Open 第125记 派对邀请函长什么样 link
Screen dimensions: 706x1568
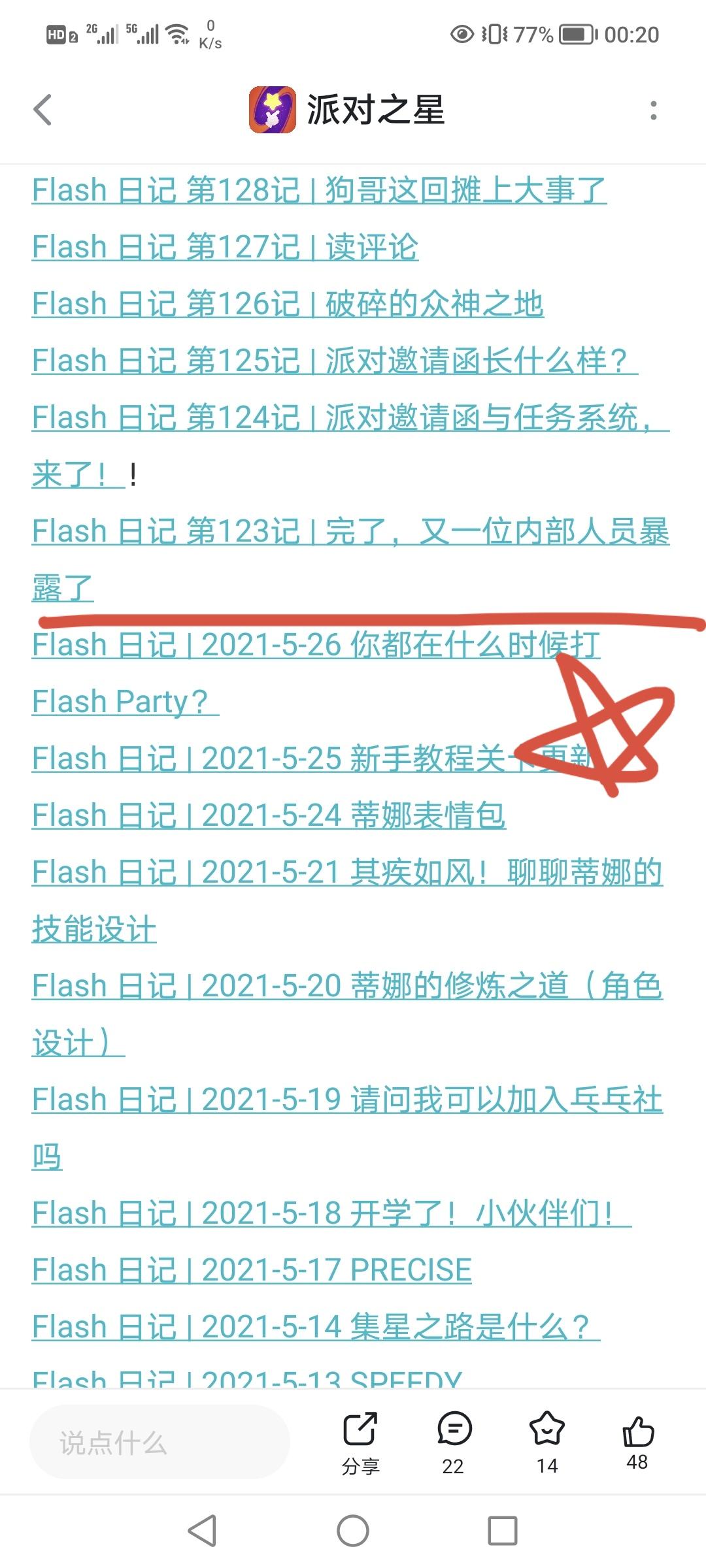(x=335, y=361)
